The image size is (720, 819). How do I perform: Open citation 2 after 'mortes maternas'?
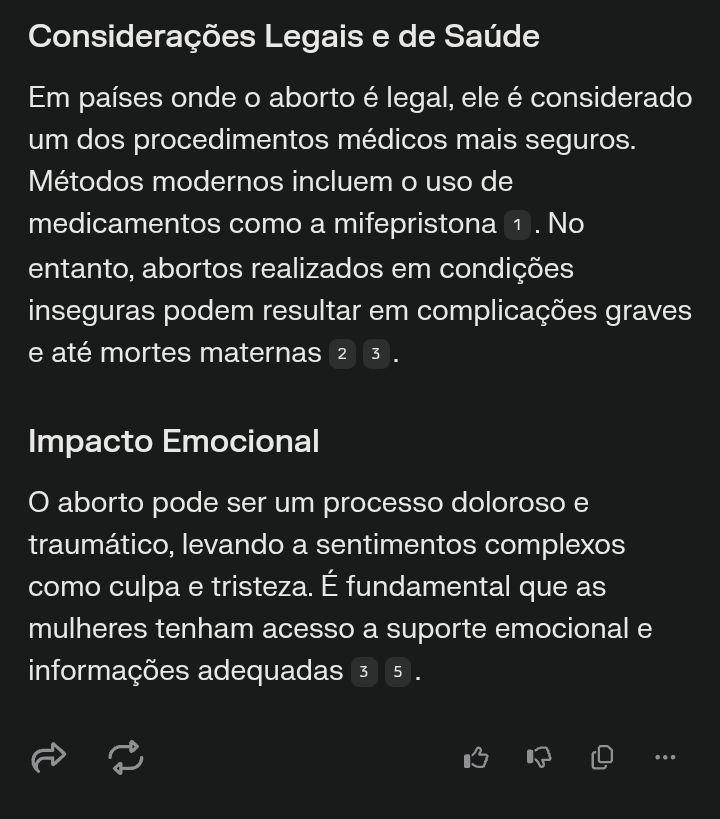pos(342,354)
